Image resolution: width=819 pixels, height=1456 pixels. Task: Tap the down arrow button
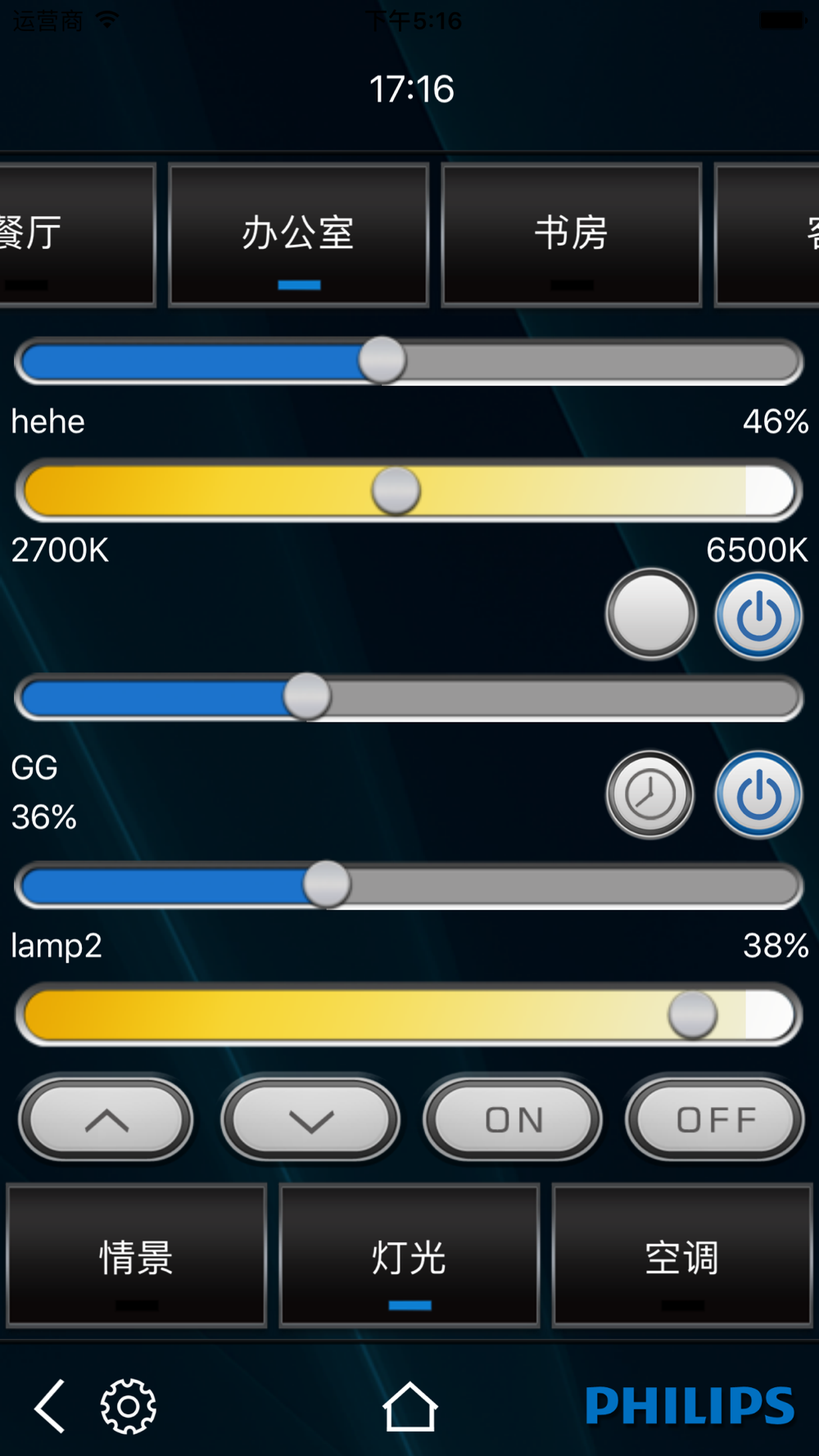pos(310,1119)
